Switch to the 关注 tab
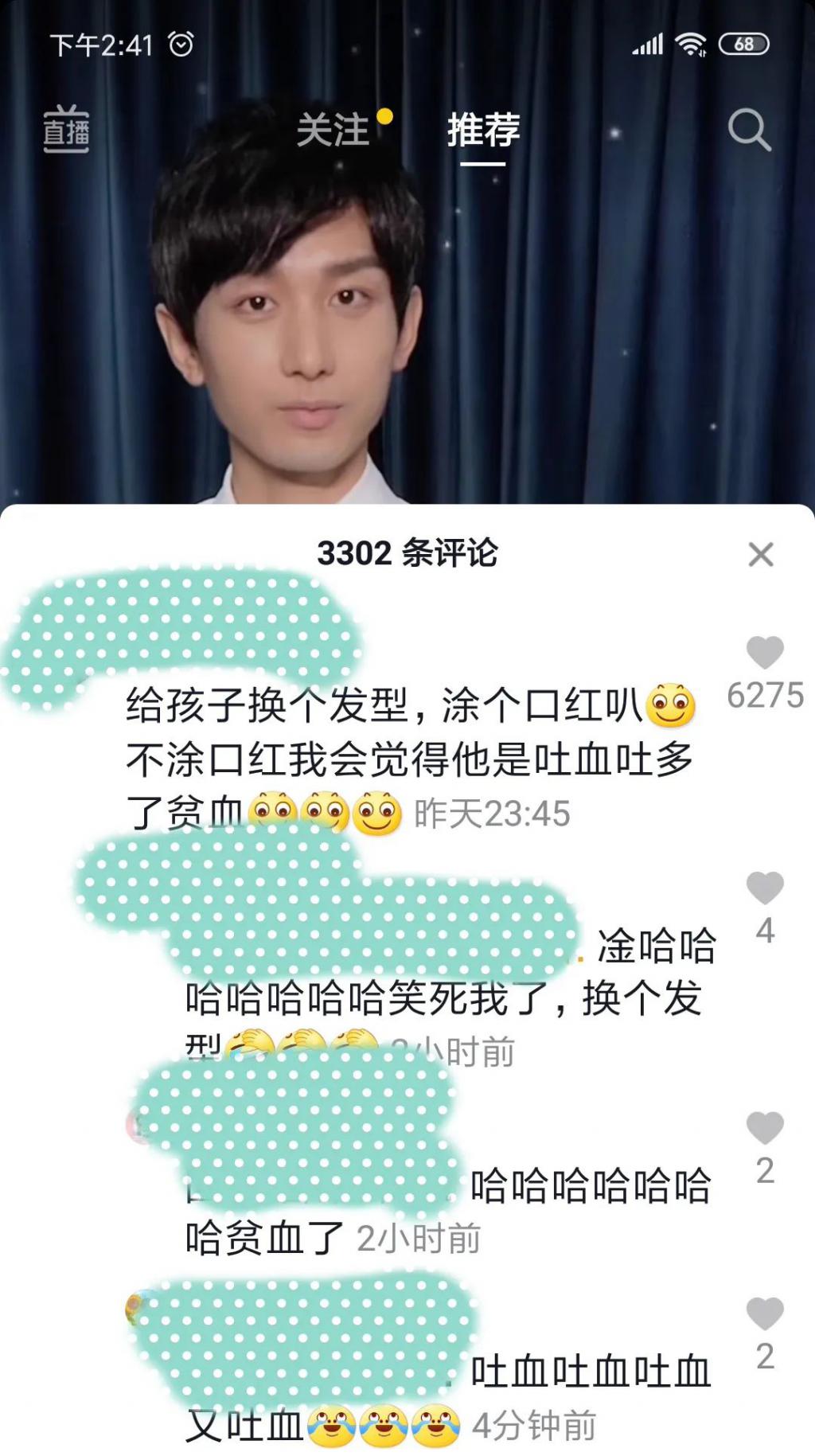This screenshot has height=1456, width=815. click(x=333, y=130)
